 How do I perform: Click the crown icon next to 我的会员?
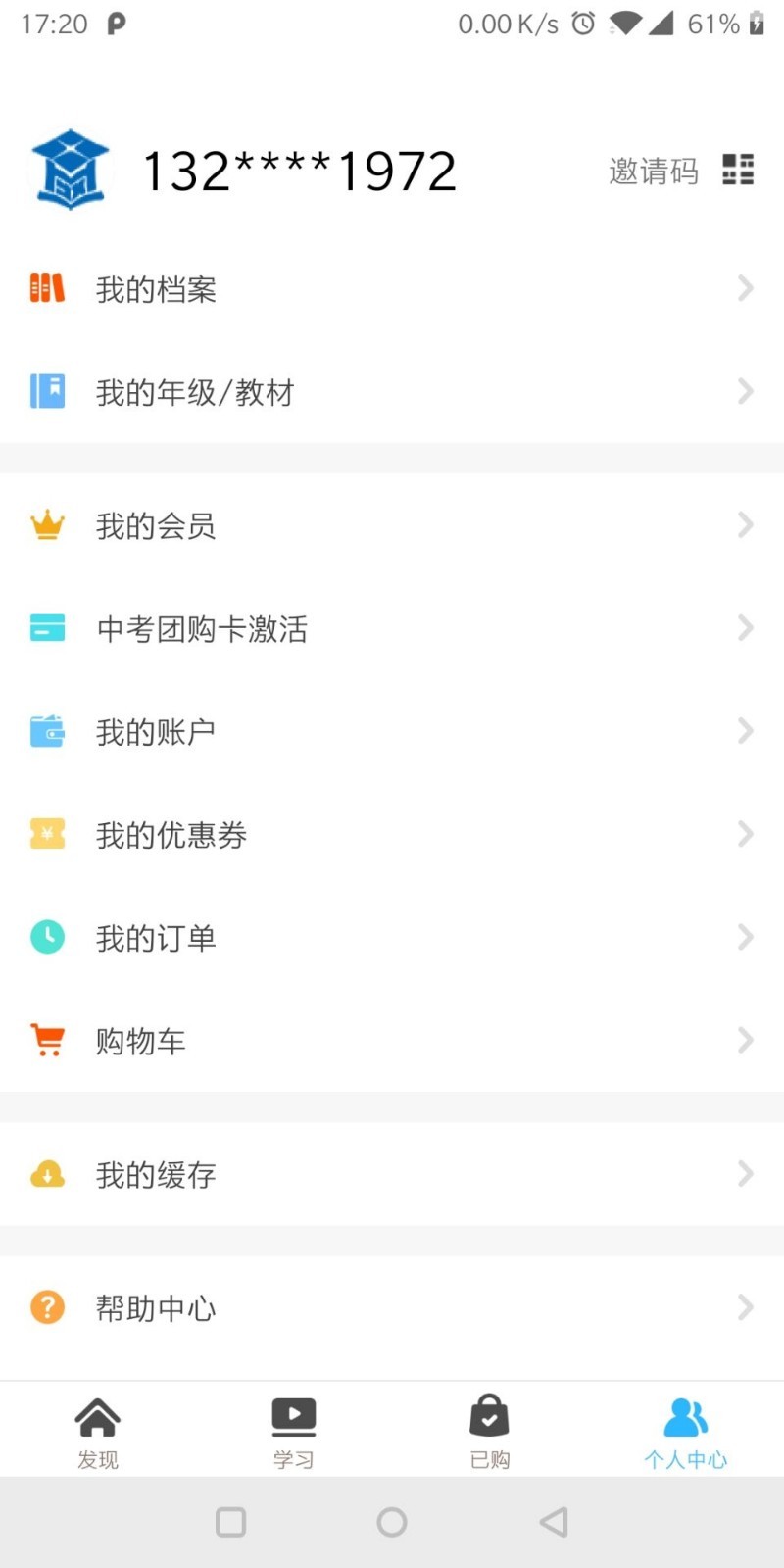(47, 524)
